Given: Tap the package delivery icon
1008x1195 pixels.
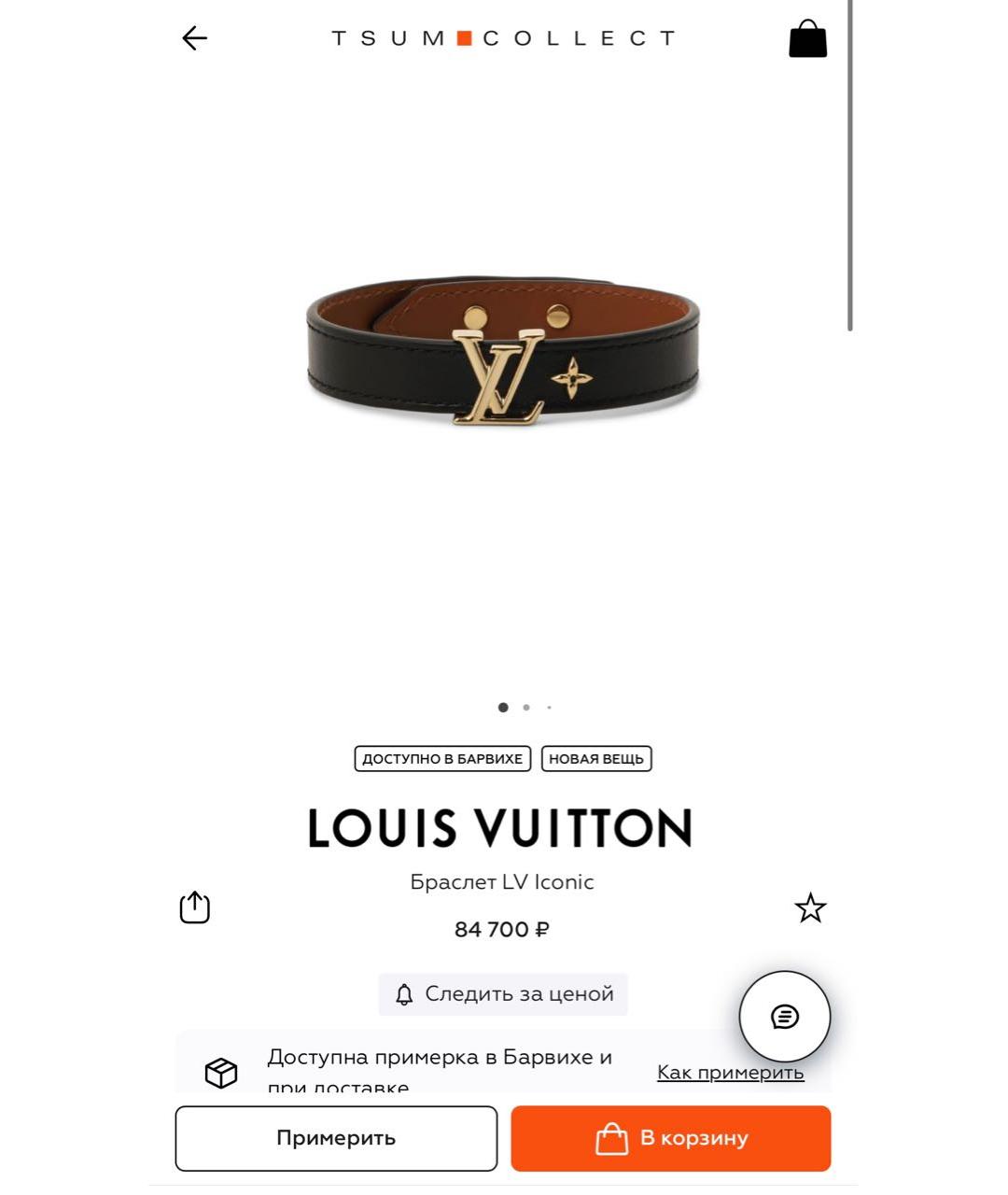Looking at the screenshot, I should (221, 1072).
